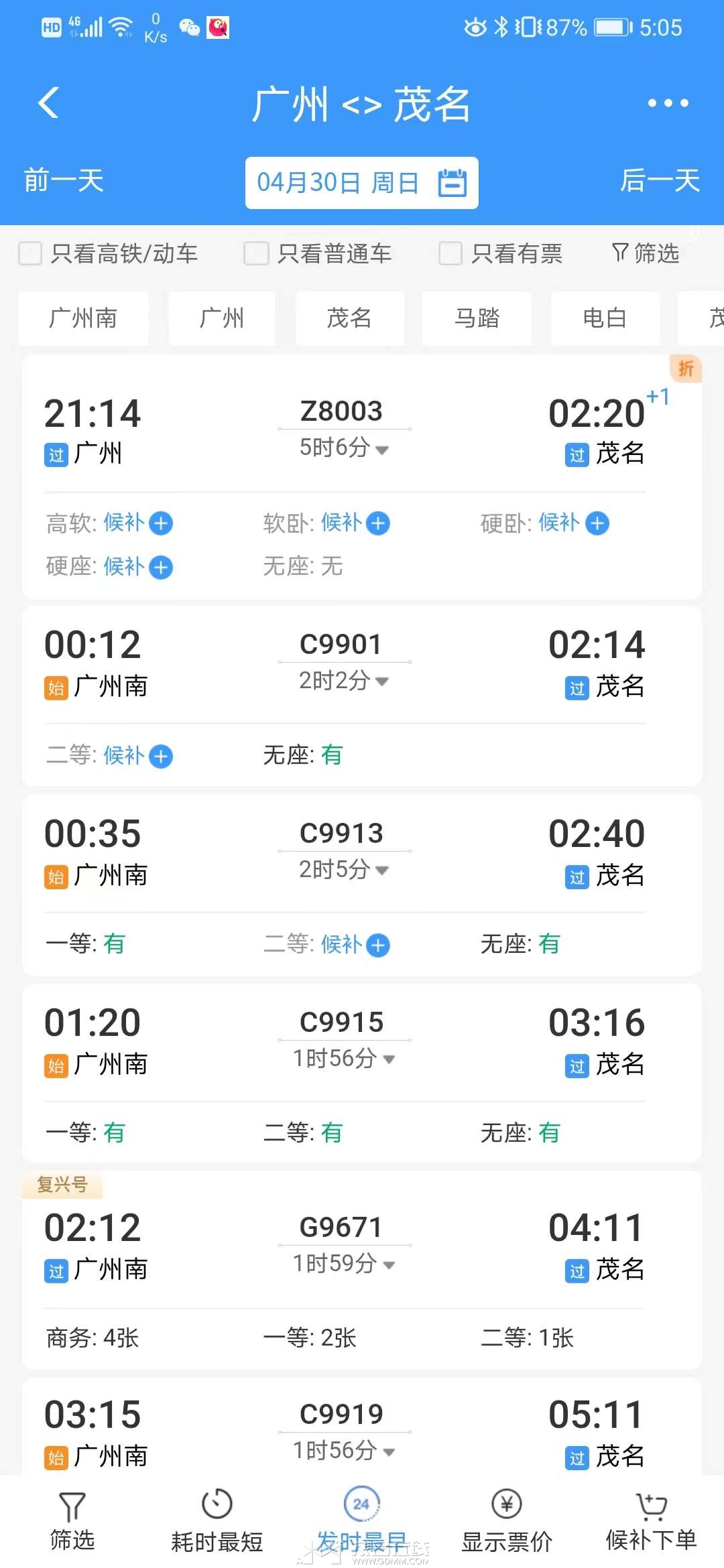Switch to the next day (后一天)
This screenshot has width=724, height=1568.
tap(660, 181)
